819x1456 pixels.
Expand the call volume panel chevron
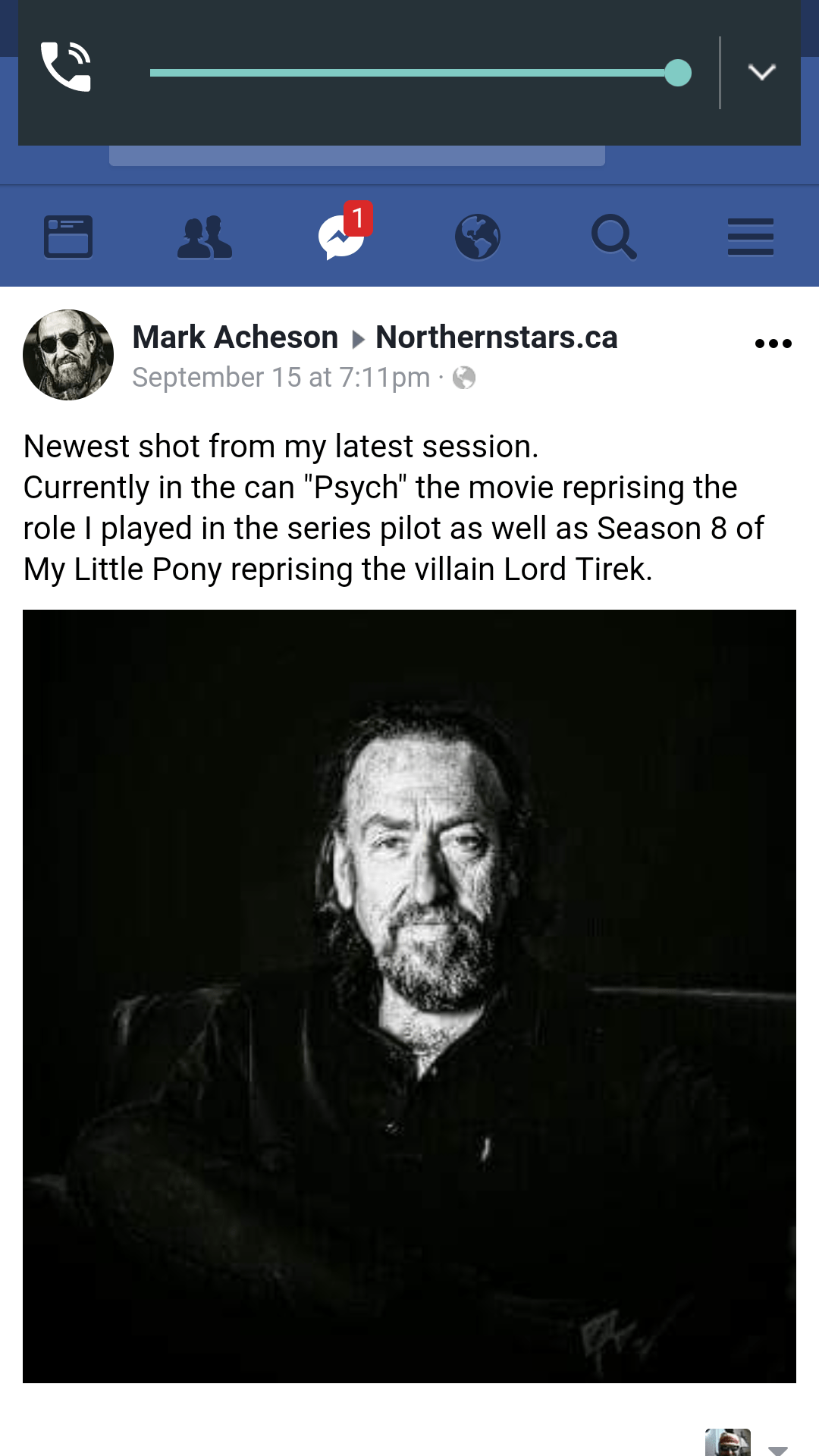click(x=761, y=72)
